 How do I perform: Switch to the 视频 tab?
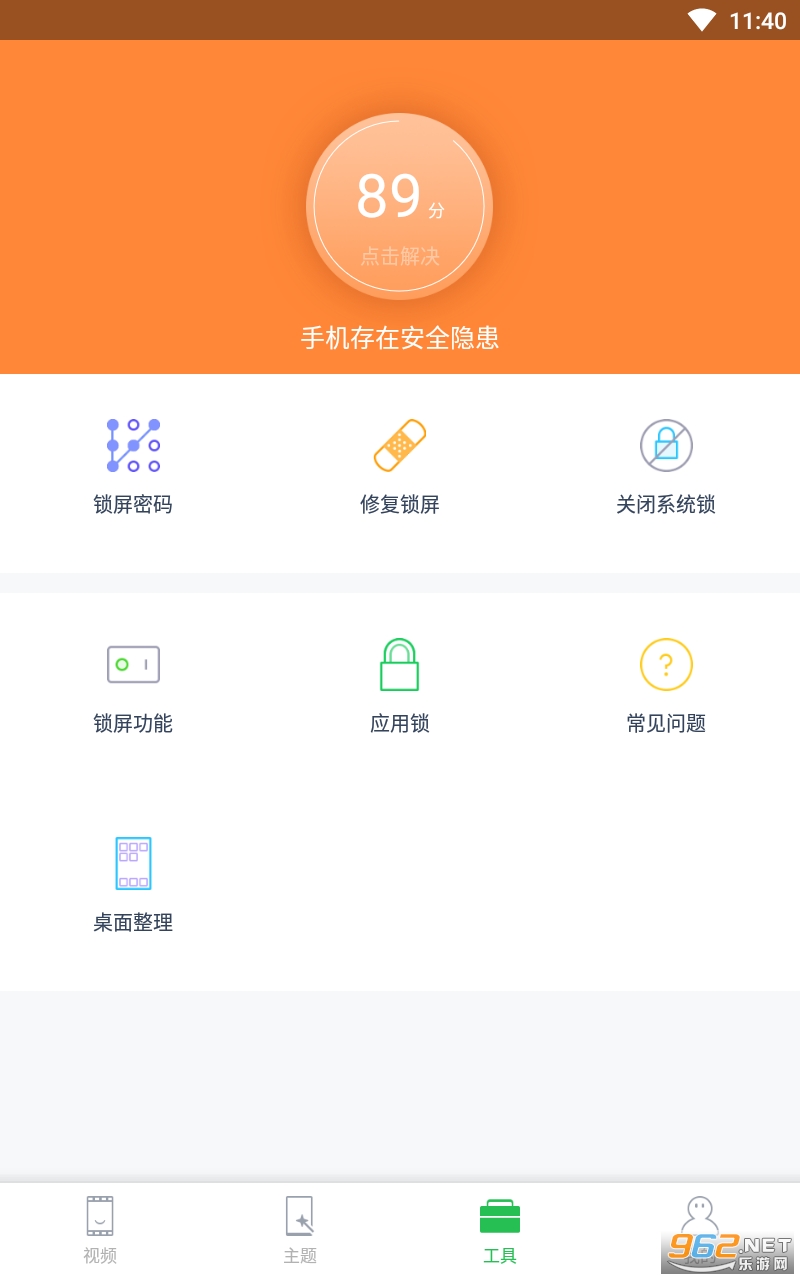100,1230
